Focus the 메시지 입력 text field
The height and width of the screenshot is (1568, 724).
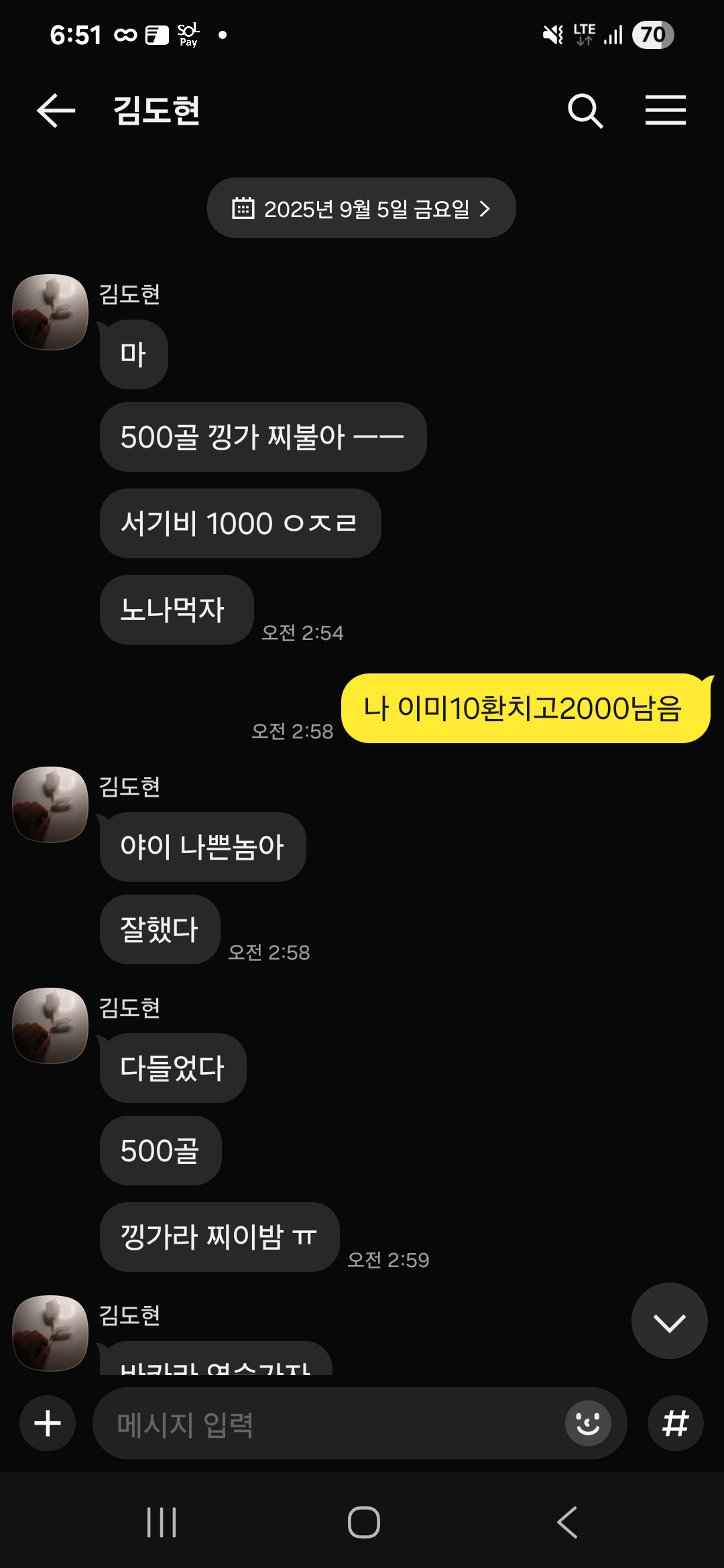tap(328, 1424)
